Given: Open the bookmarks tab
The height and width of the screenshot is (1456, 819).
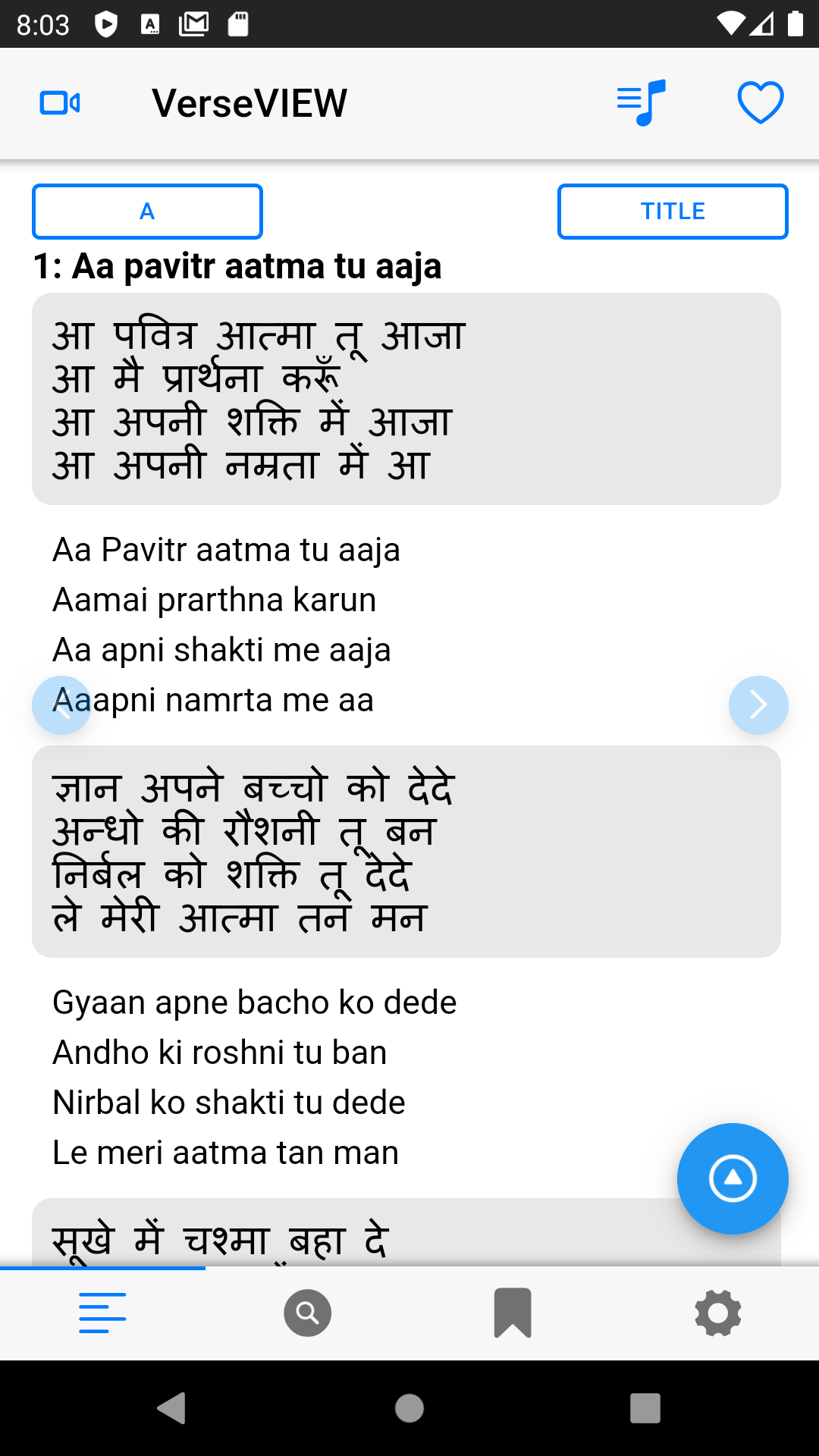Looking at the screenshot, I should (x=513, y=1313).
